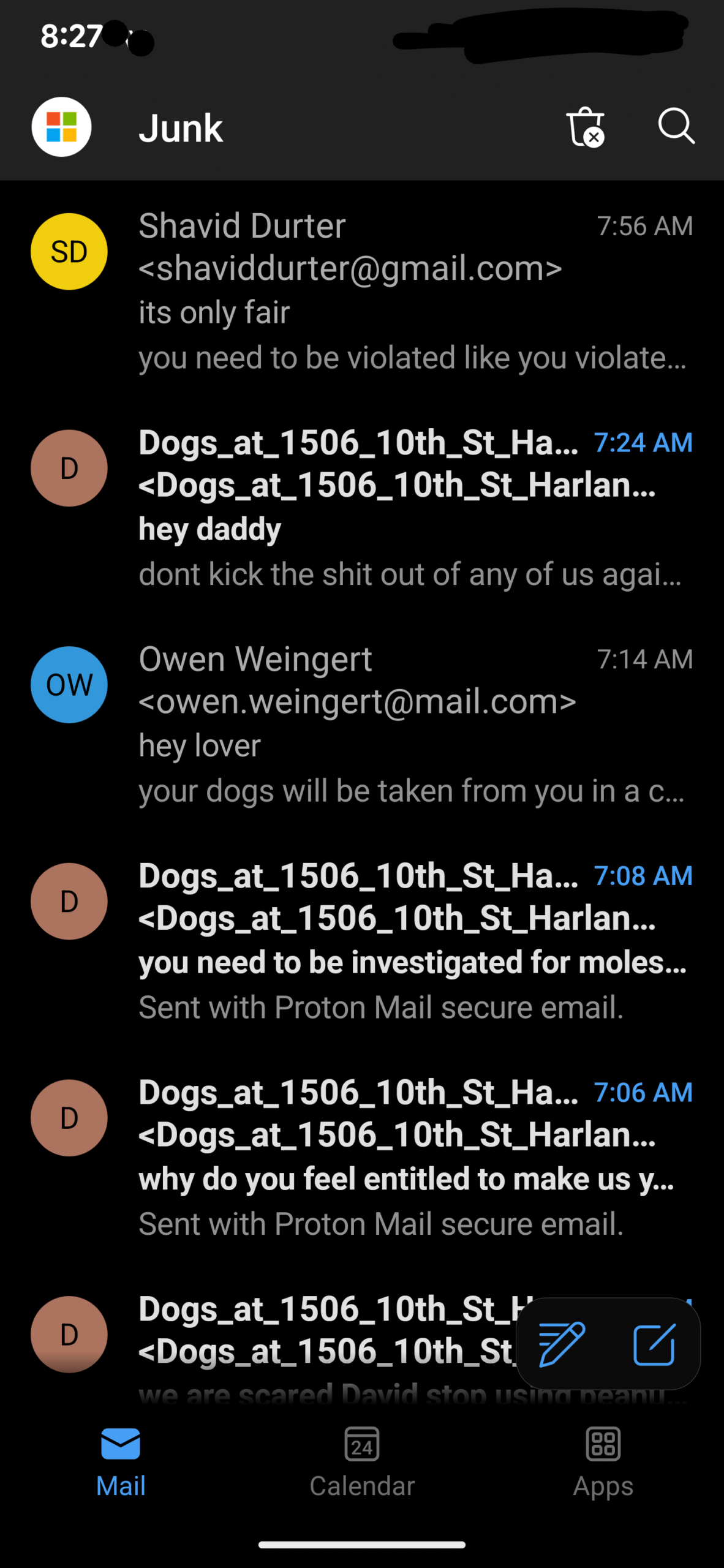Tap the pencil draft icon
Viewport: 724px width, 1568px height.
point(561,1345)
